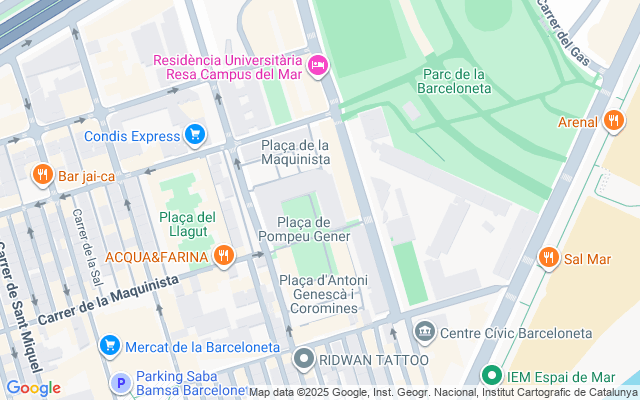Select the Condis Express shop marker
640x400 pixels.
(x=195, y=134)
